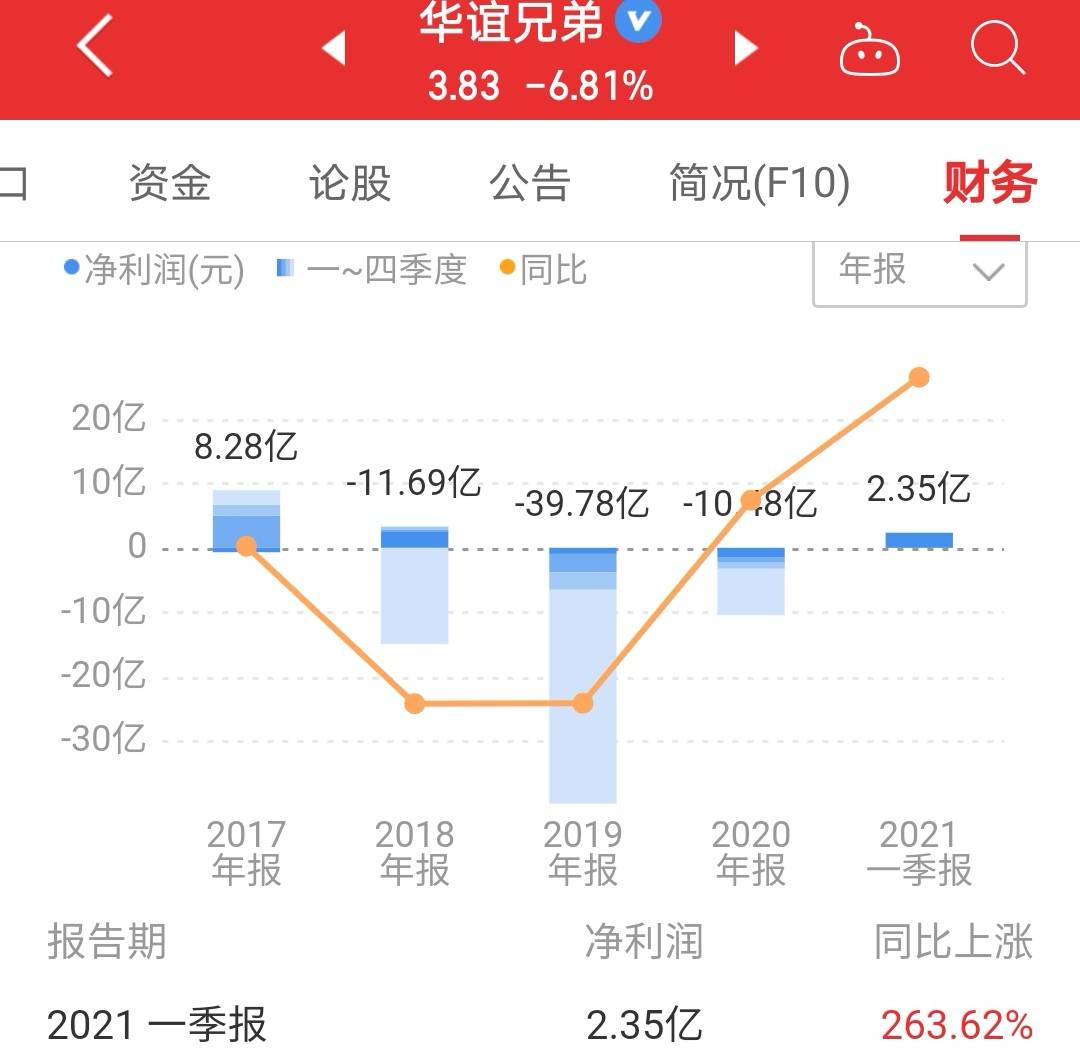Screen dimensions: 1080x1053
Task: Switch to the 资金 tab
Action: tap(169, 183)
